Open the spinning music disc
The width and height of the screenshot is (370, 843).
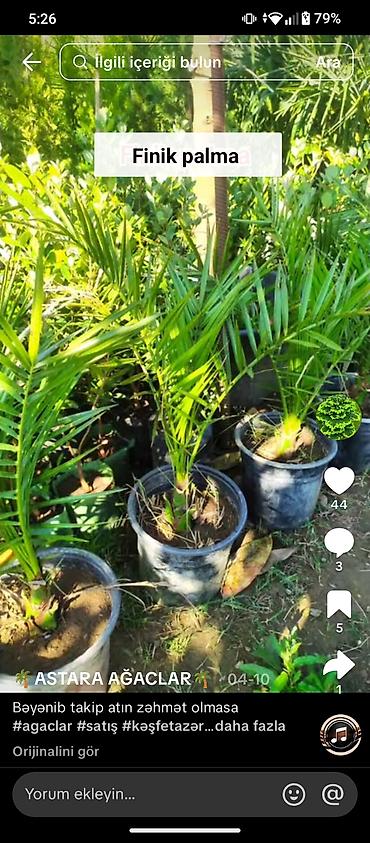pos(340,735)
